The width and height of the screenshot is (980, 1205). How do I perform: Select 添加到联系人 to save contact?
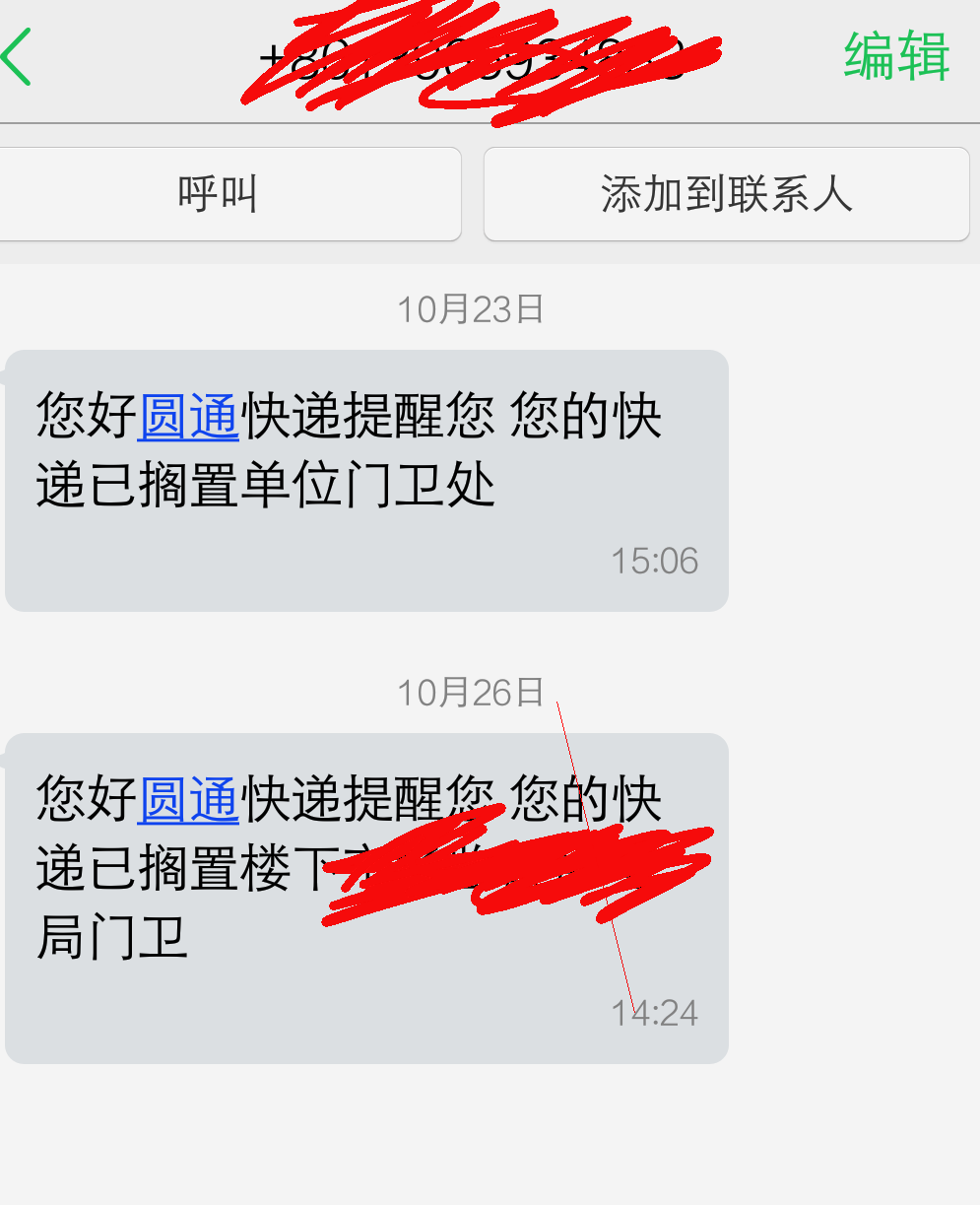click(726, 194)
